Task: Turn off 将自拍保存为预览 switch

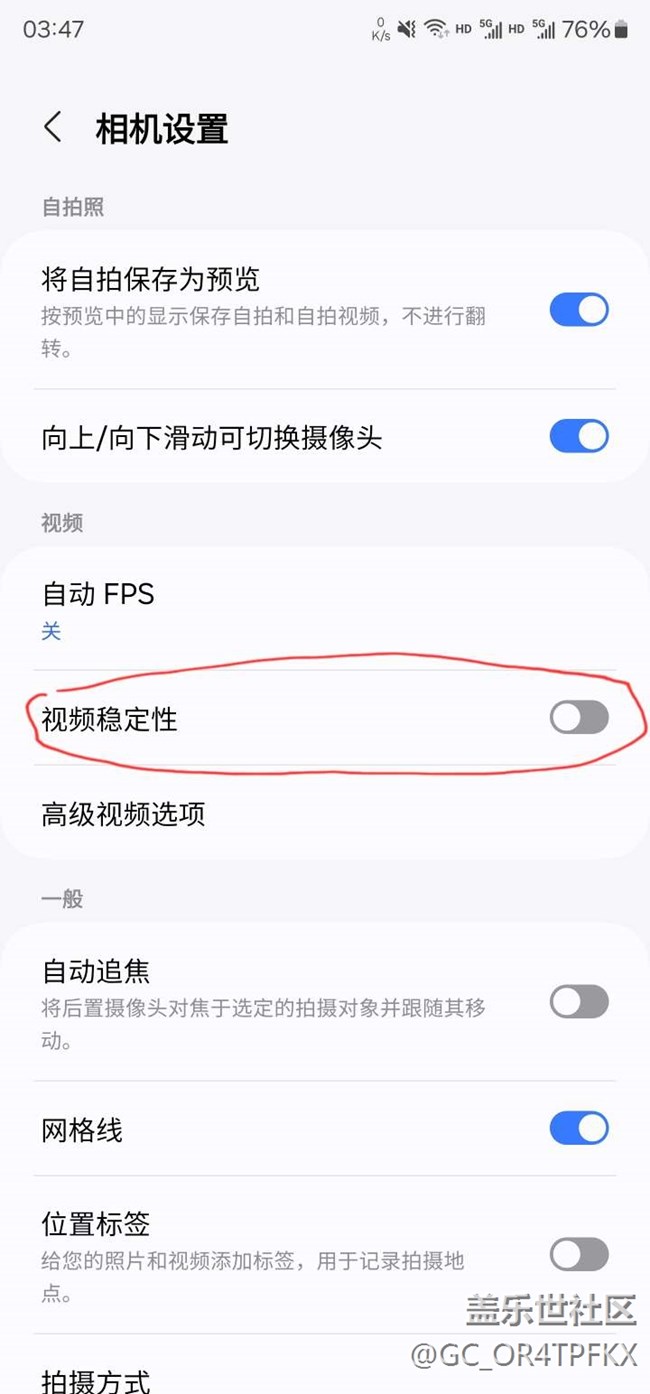Action: [x=578, y=310]
